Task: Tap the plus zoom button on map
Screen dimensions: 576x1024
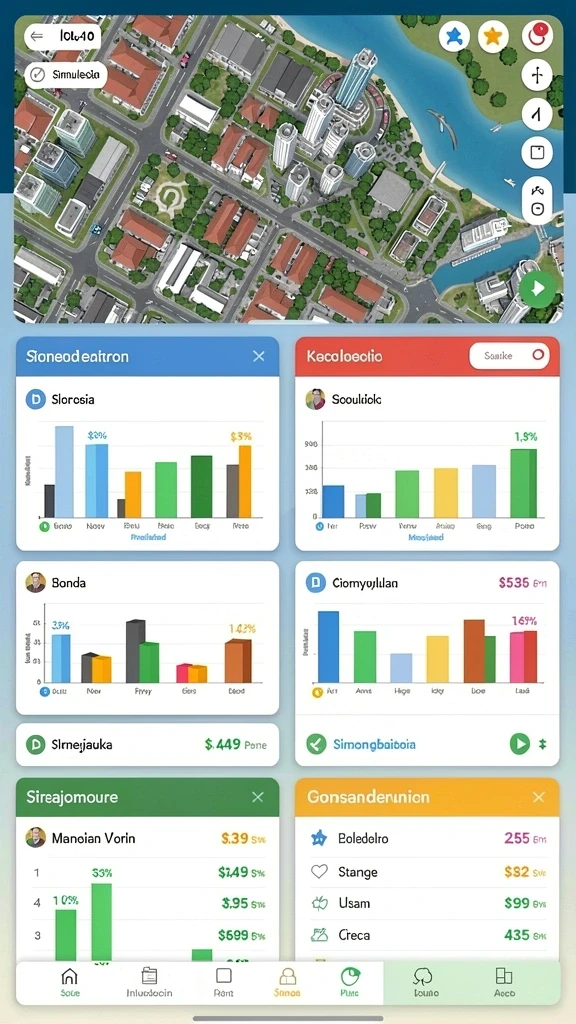Action: point(537,76)
